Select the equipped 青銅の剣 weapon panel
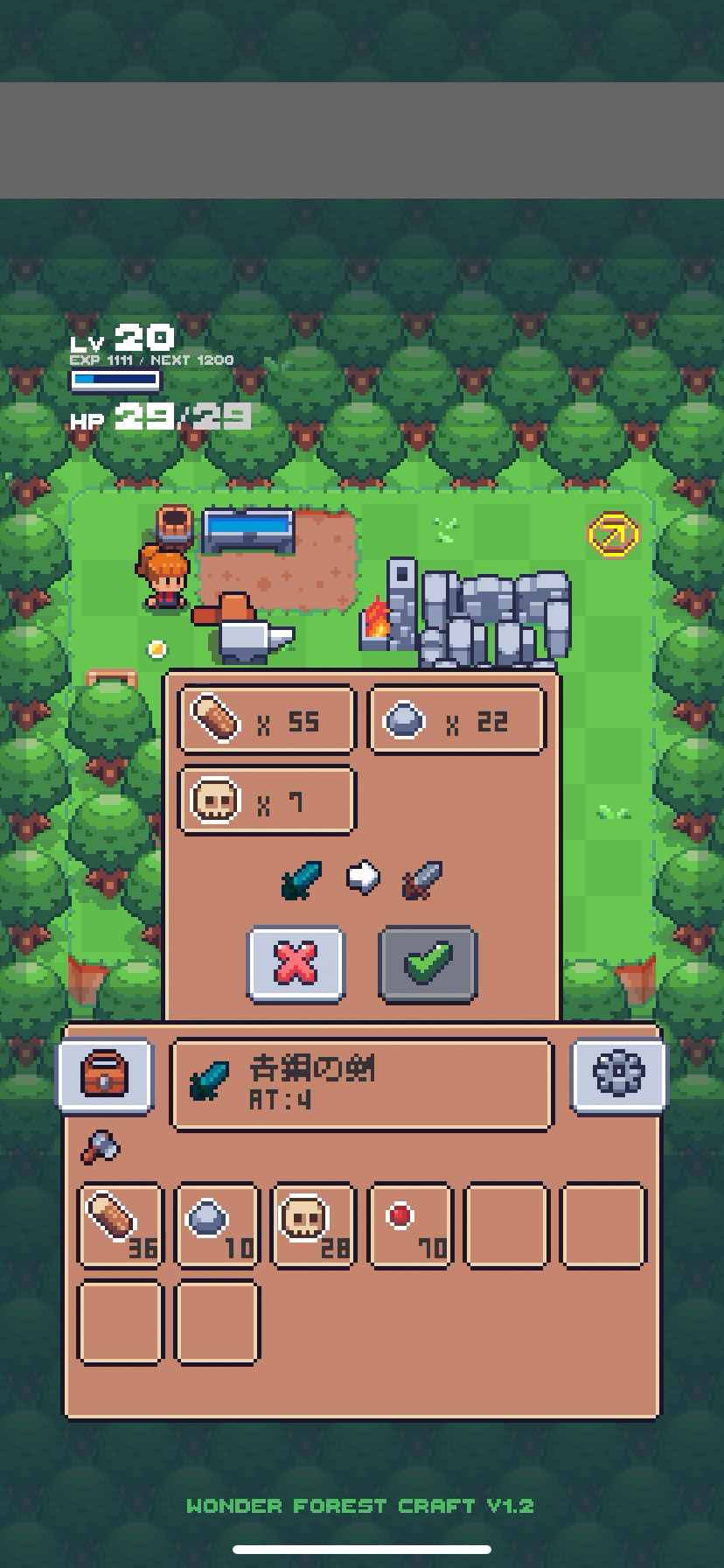This screenshot has height=1568, width=724. tap(362, 1084)
